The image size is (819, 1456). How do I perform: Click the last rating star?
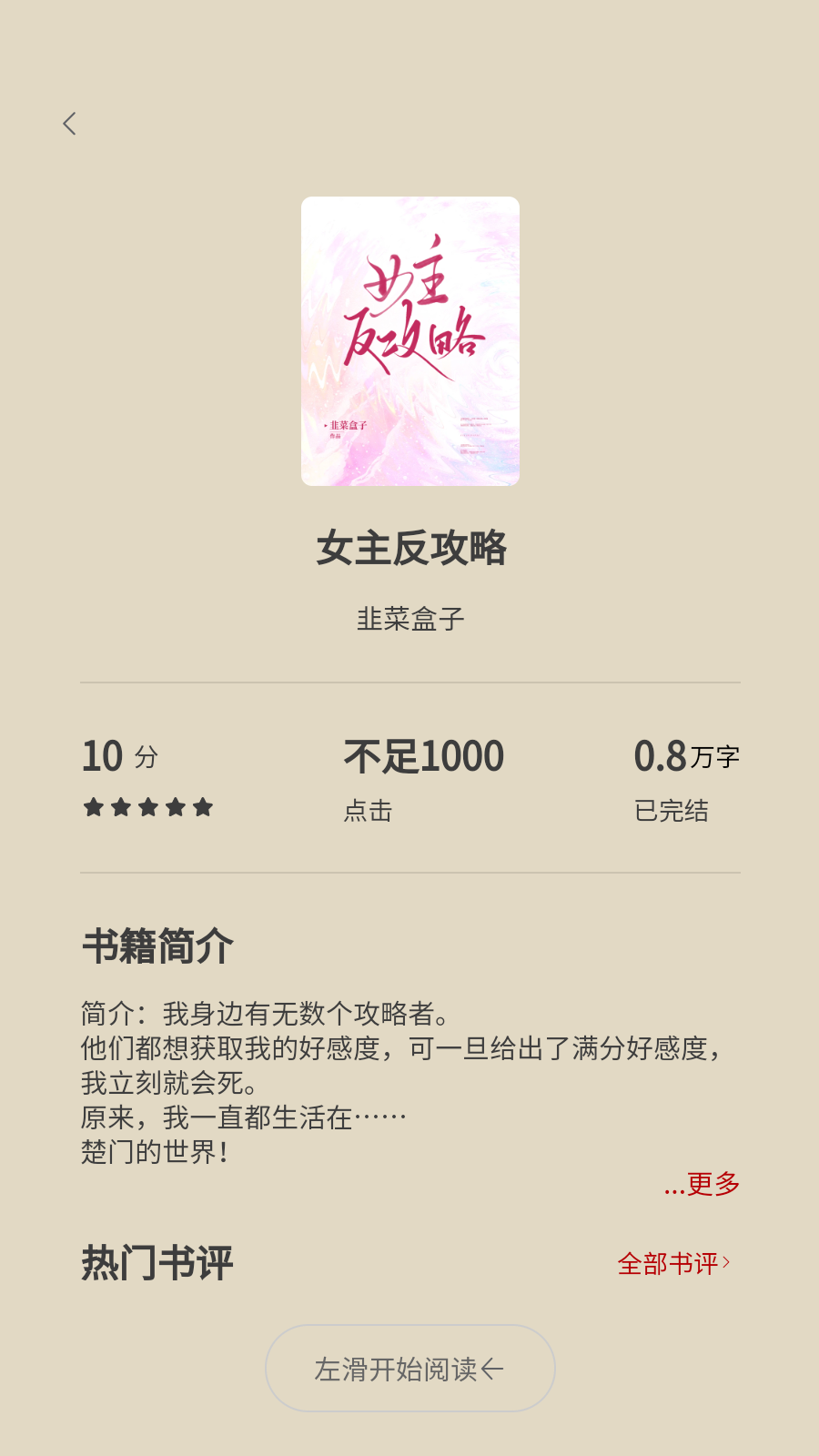[x=205, y=806]
